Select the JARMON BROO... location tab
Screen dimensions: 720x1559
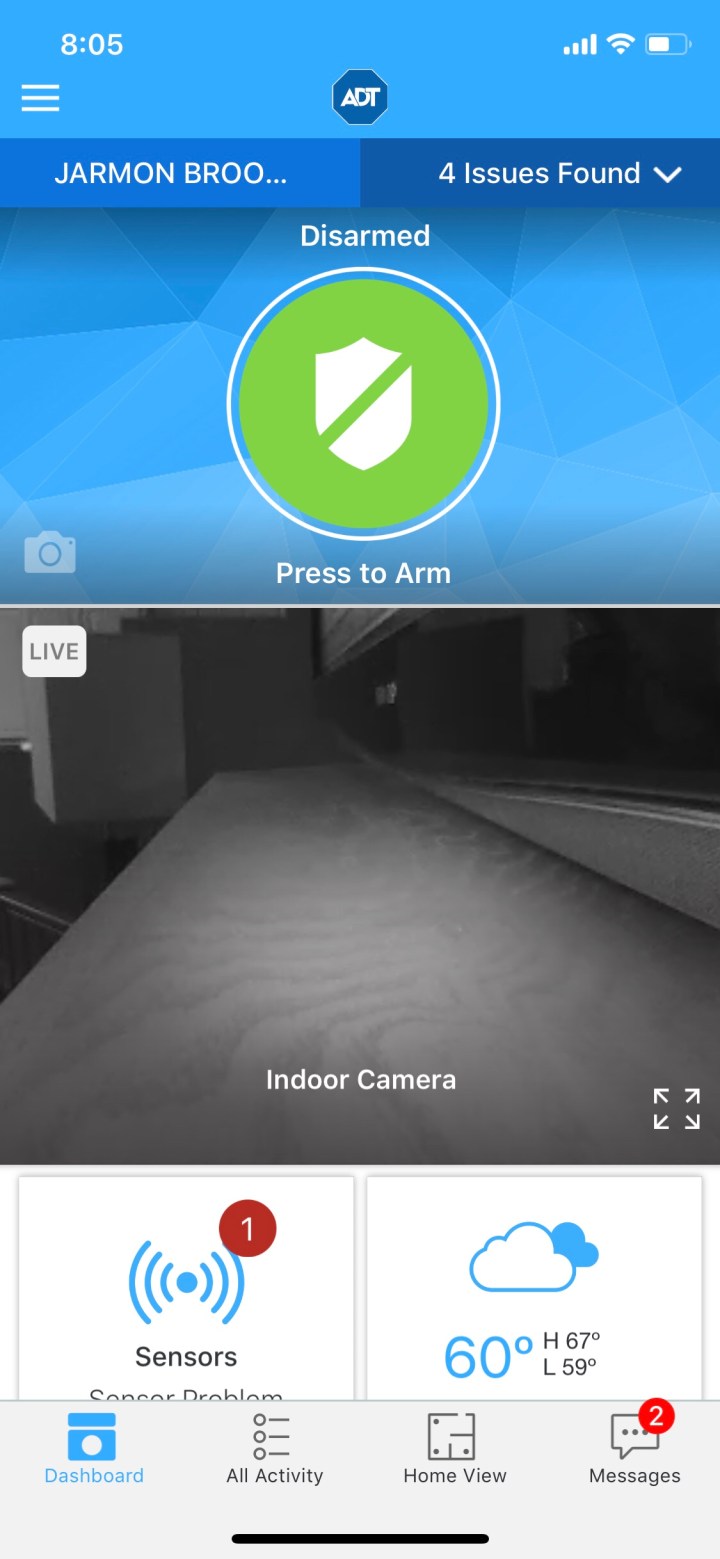[171, 173]
